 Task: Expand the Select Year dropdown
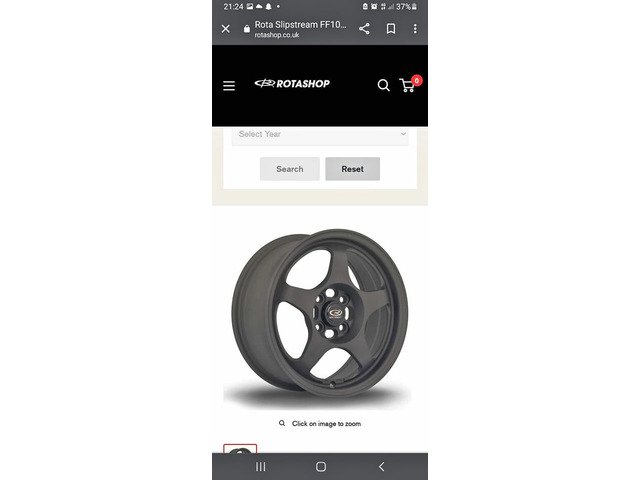pos(320,134)
